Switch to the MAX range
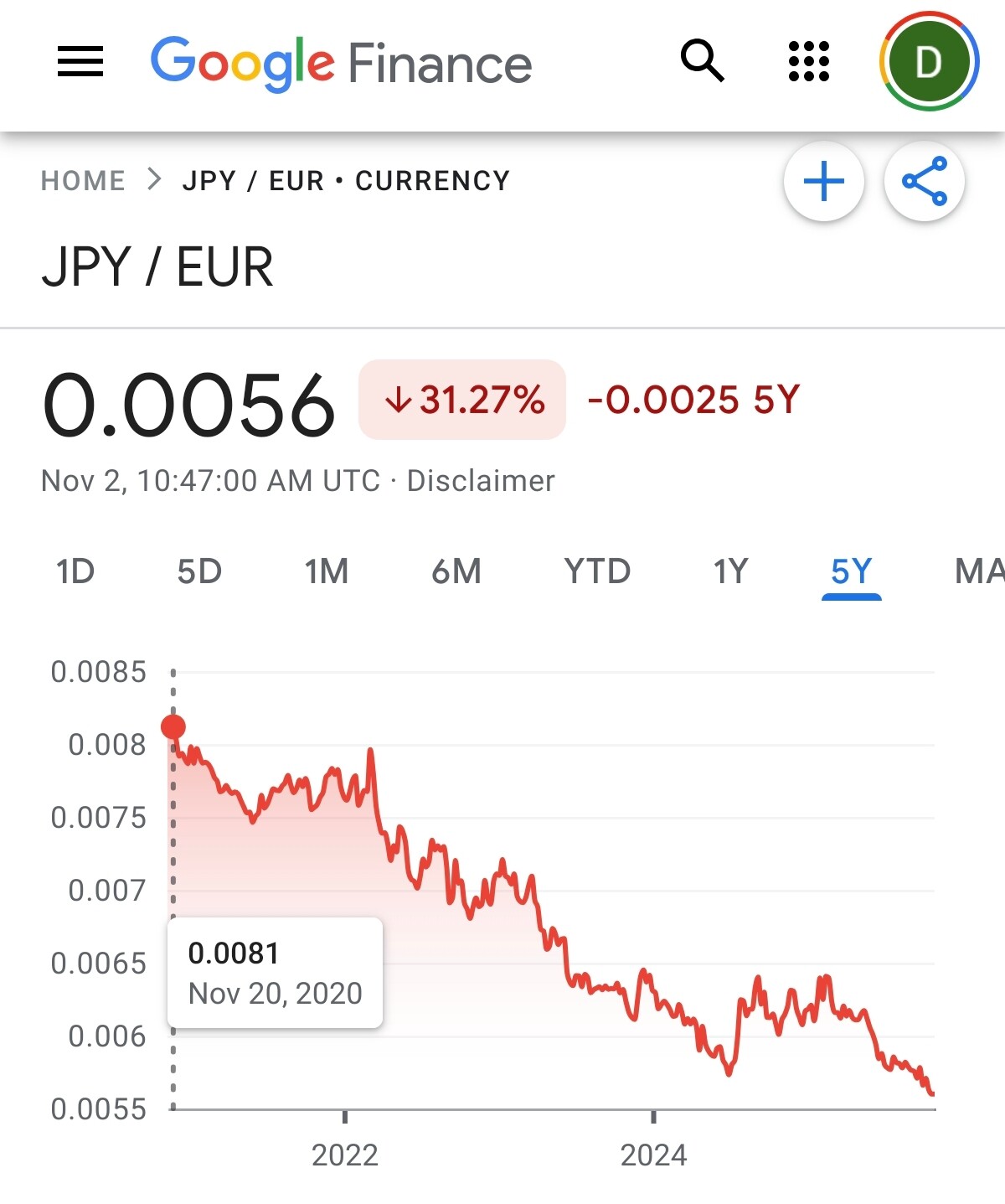This screenshot has height=1204, width=1005. click(980, 571)
